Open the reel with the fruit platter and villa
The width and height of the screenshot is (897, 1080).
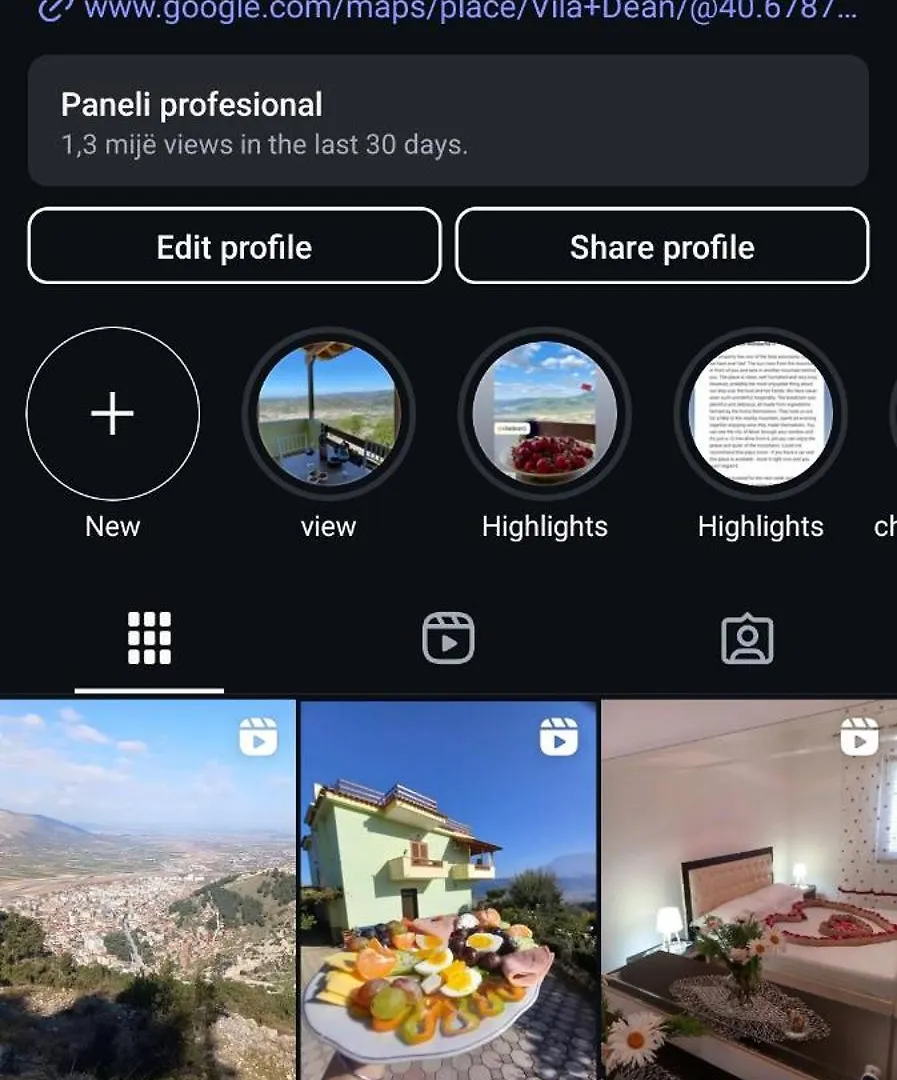pyautogui.click(x=448, y=890)
